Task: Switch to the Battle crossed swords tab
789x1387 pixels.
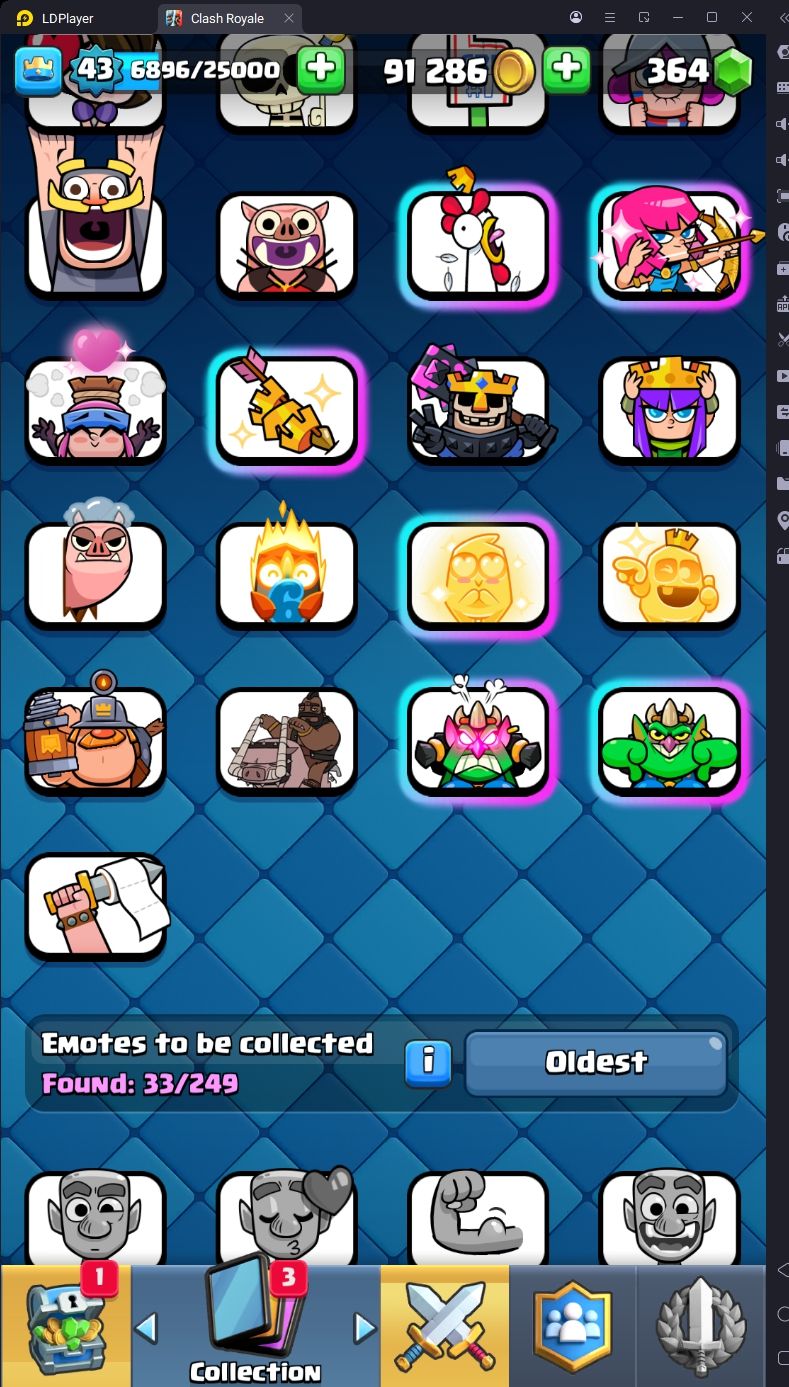Action: 444,1325
